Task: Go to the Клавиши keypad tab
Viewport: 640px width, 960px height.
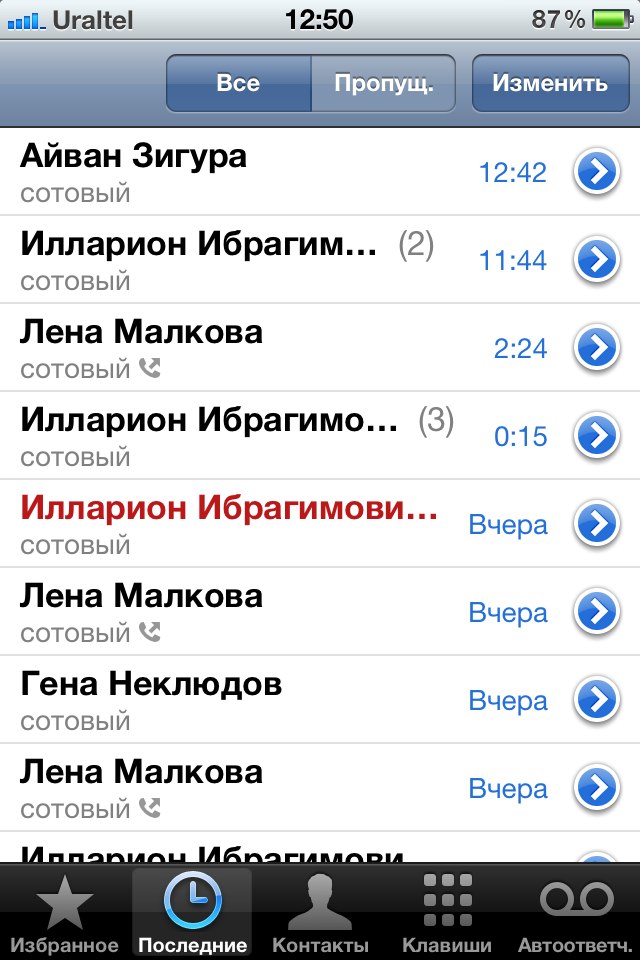Action: point(447,913)
